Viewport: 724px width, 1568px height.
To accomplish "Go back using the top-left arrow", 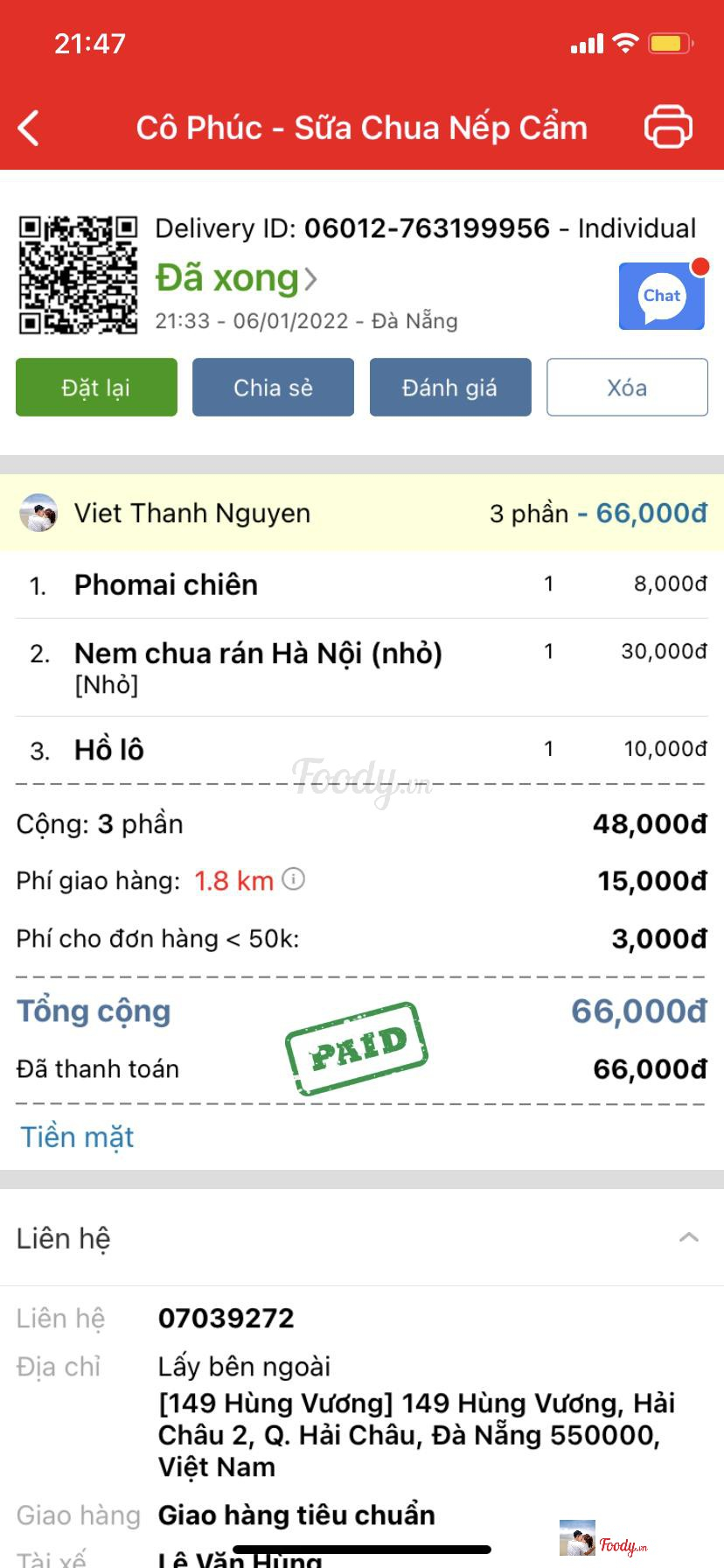I will point(30,128).
